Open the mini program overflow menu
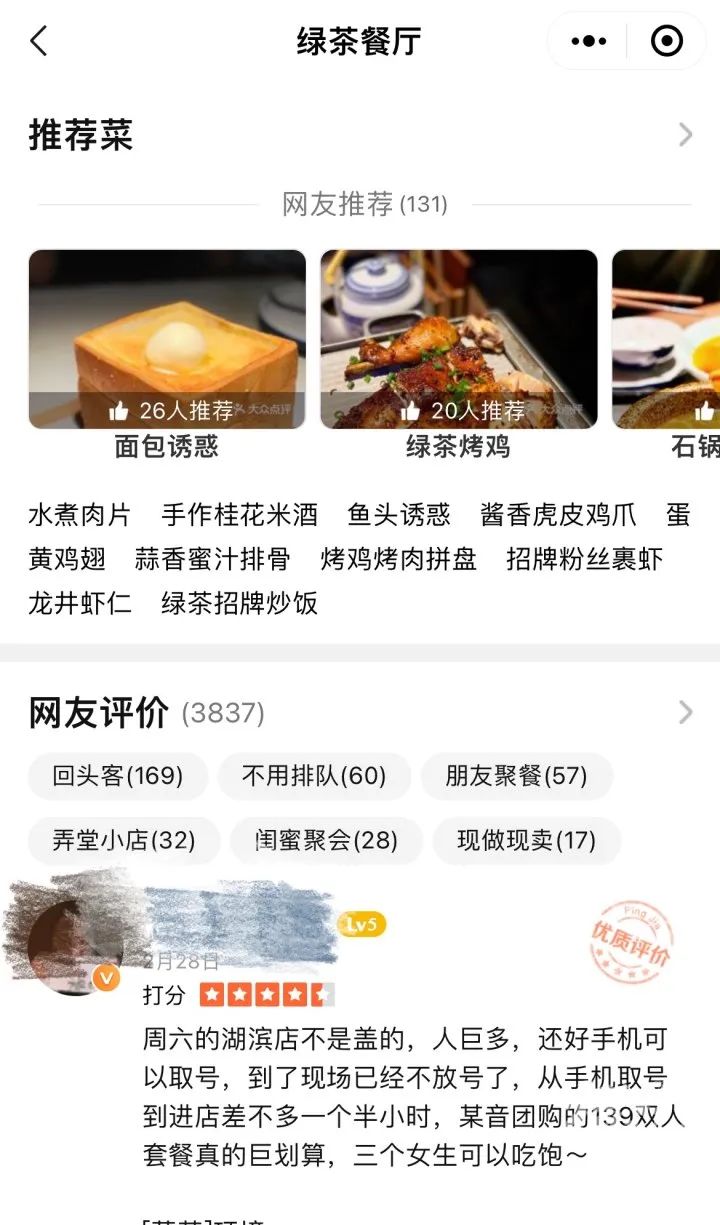 pos(588,41)
